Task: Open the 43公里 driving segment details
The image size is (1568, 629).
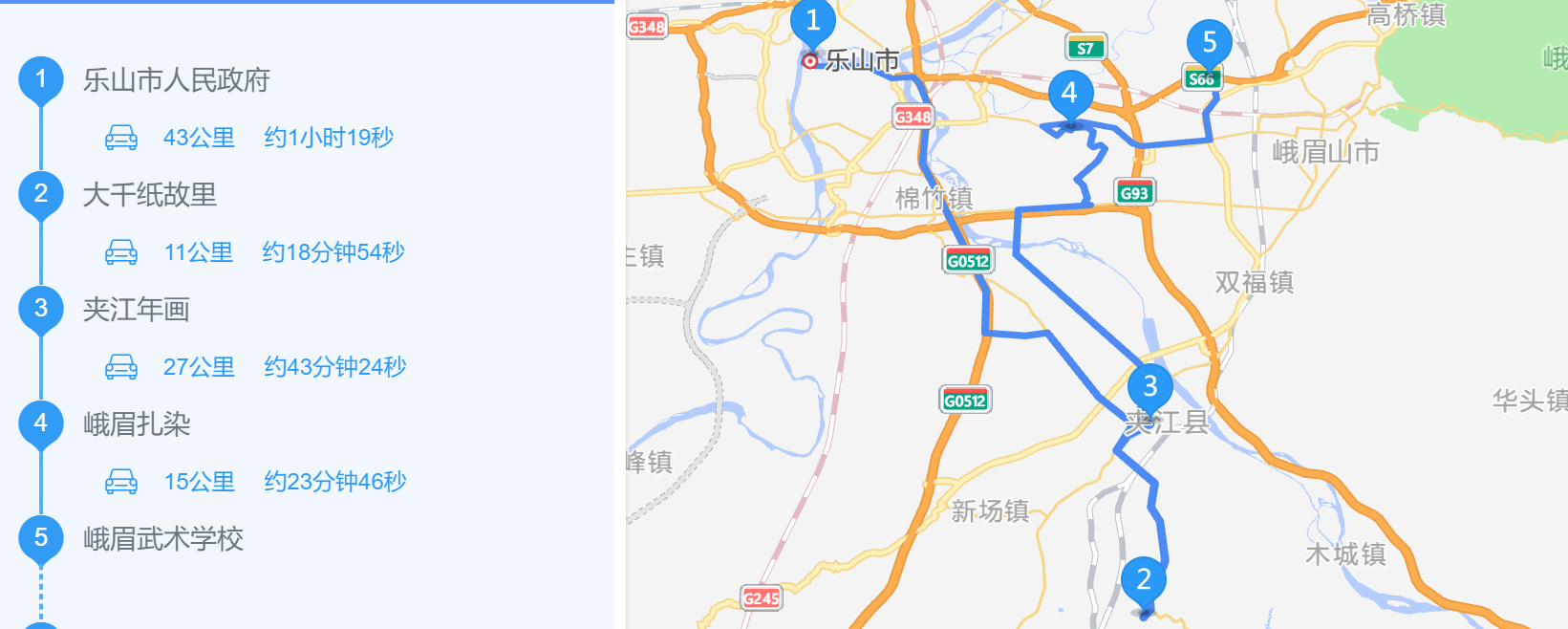Action: tap(199, 138)
